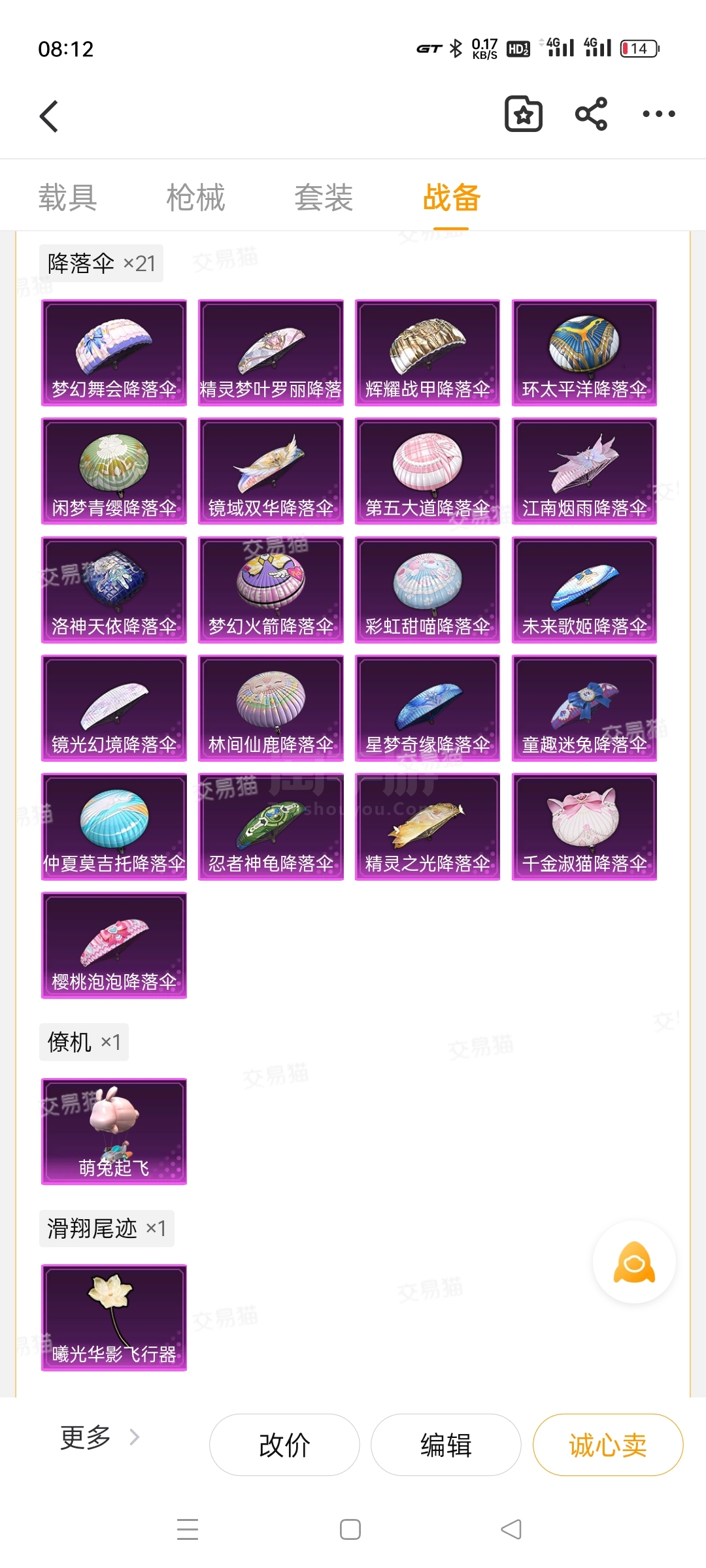The image size is (706, 1568).
Task: Tap the 改价 button
Action: [284, 1445]
